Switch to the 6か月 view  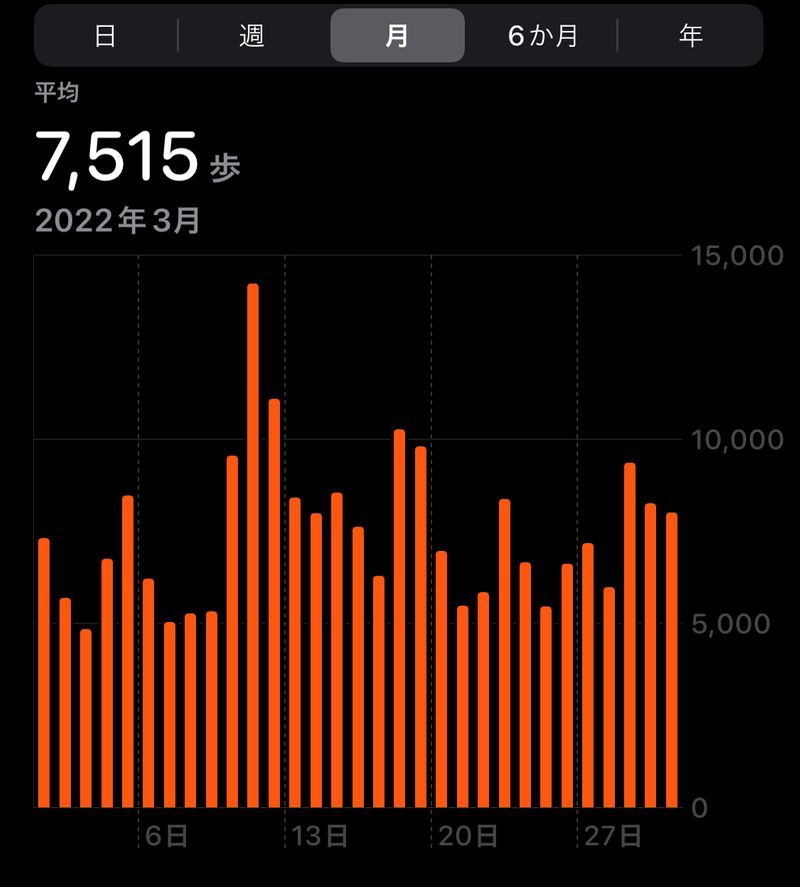click(x=543, y=36)
